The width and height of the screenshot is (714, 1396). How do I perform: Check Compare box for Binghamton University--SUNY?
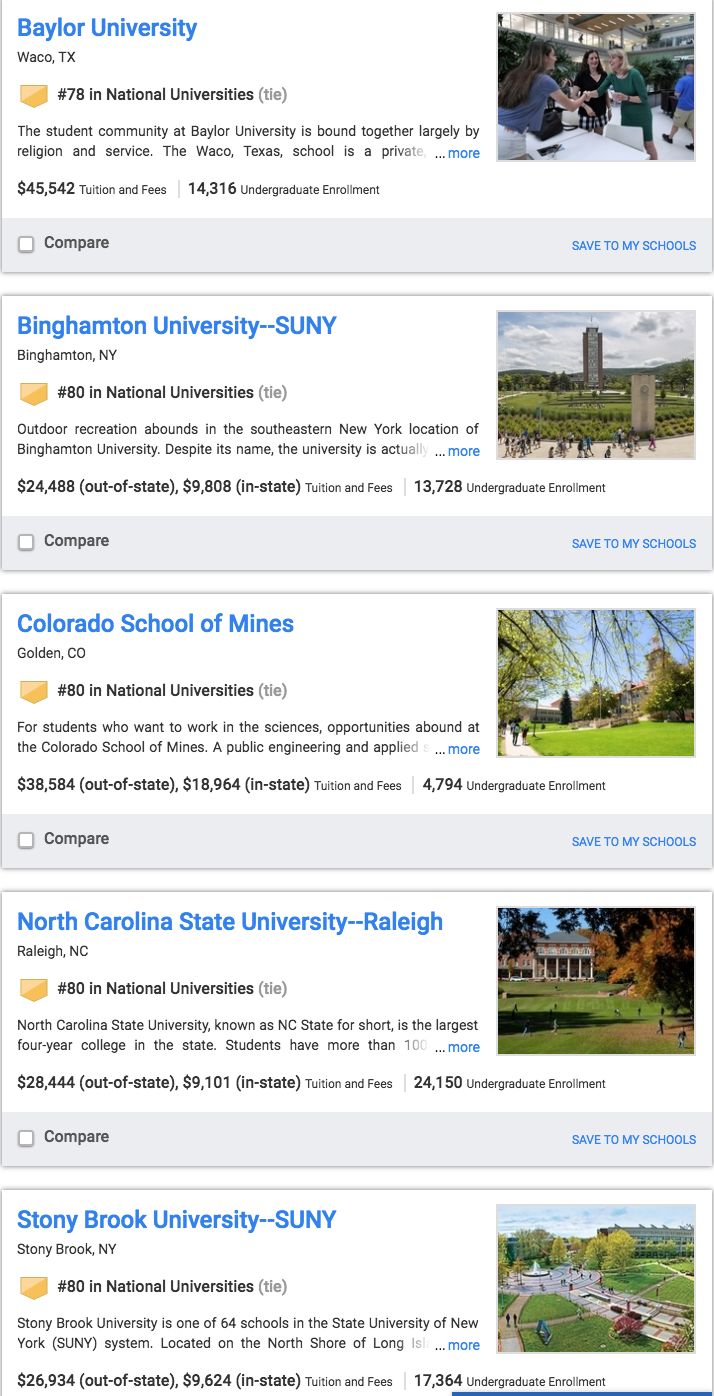(26, 542)
